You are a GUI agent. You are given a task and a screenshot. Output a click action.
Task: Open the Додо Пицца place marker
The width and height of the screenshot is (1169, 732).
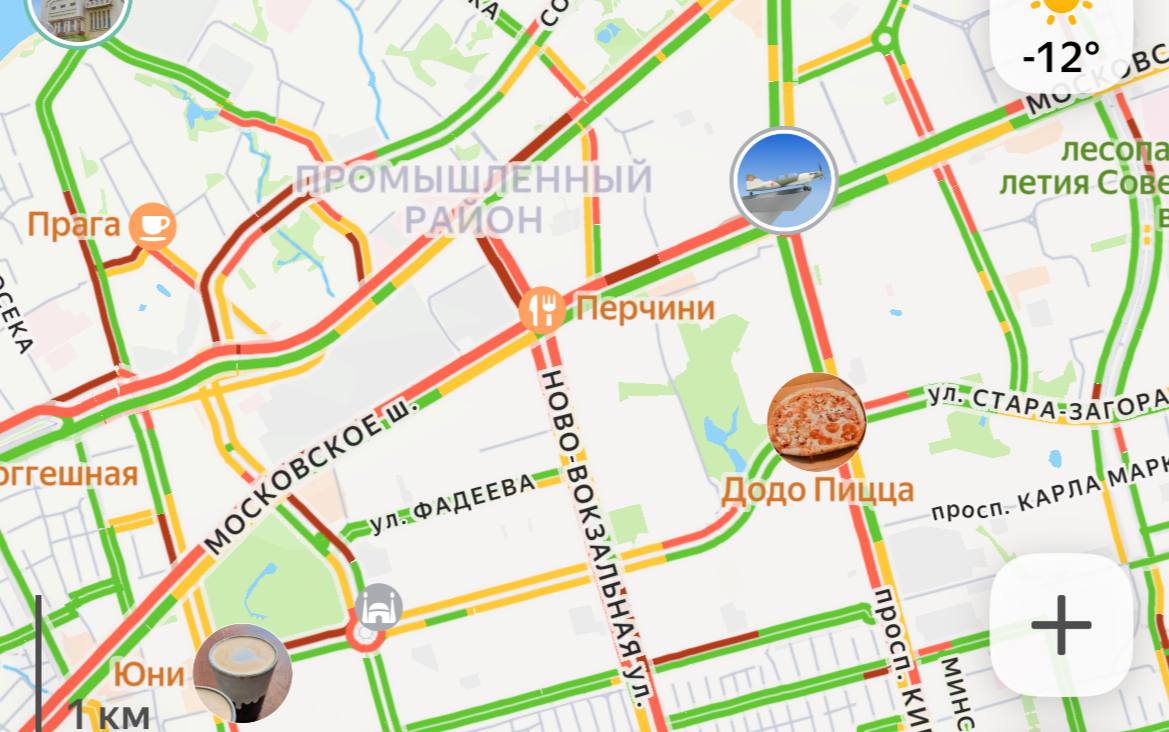[817, 422]
